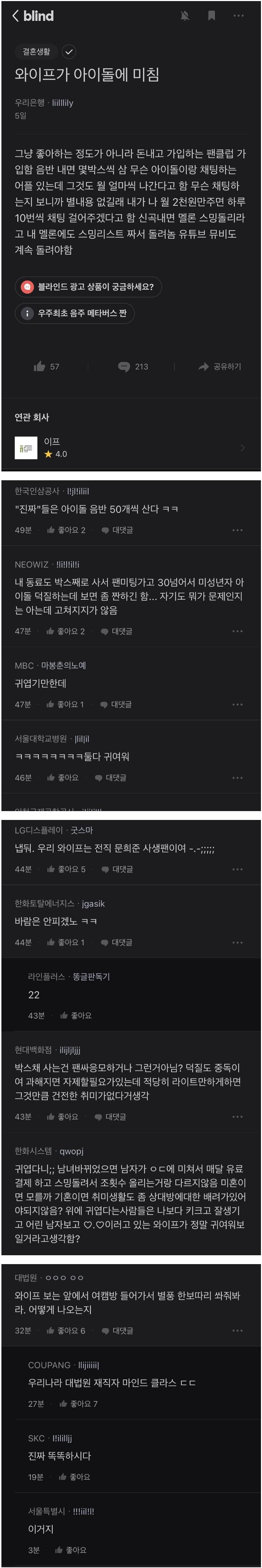Open the 213 comments
Viewport: 262px width, 1568px height.
[133, 367]
